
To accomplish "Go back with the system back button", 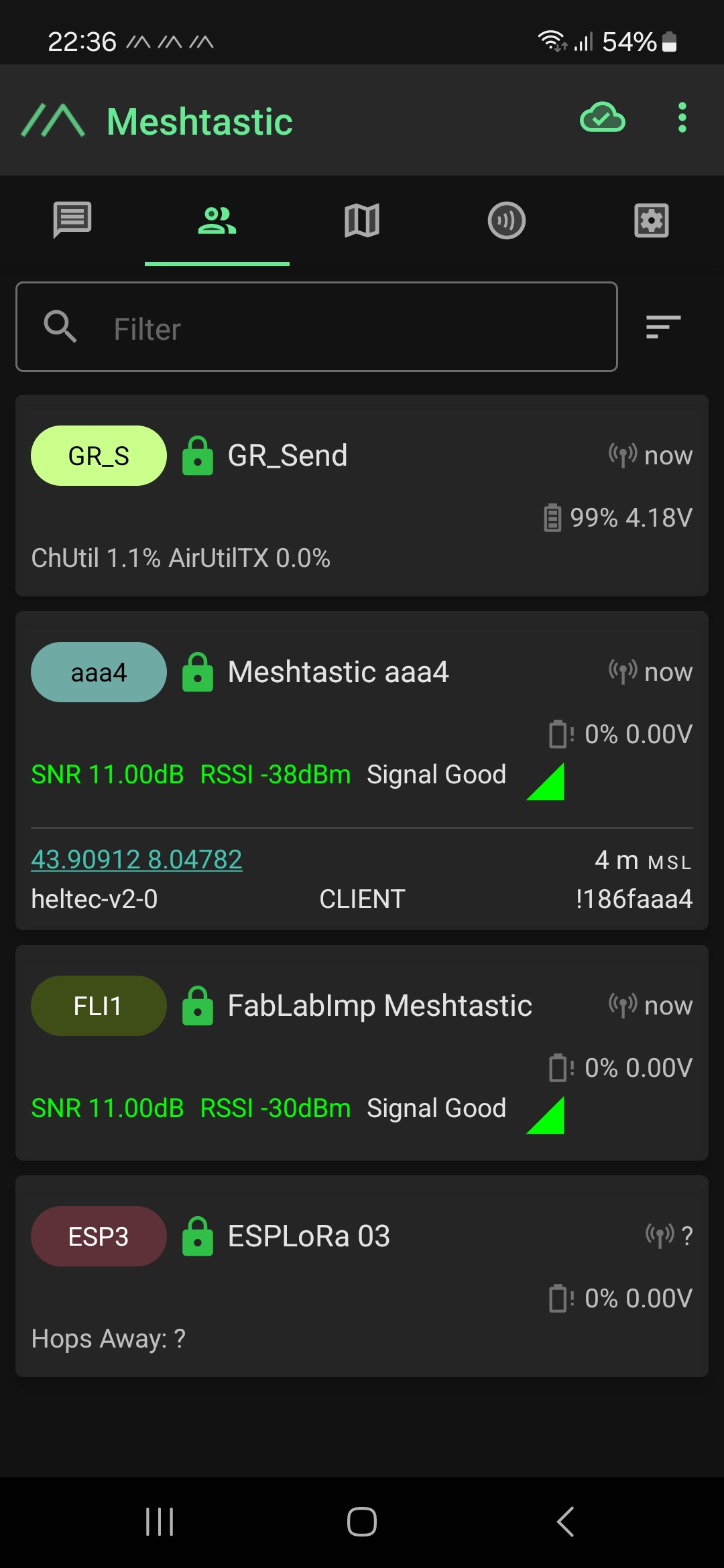I will tap(565, 1522).
